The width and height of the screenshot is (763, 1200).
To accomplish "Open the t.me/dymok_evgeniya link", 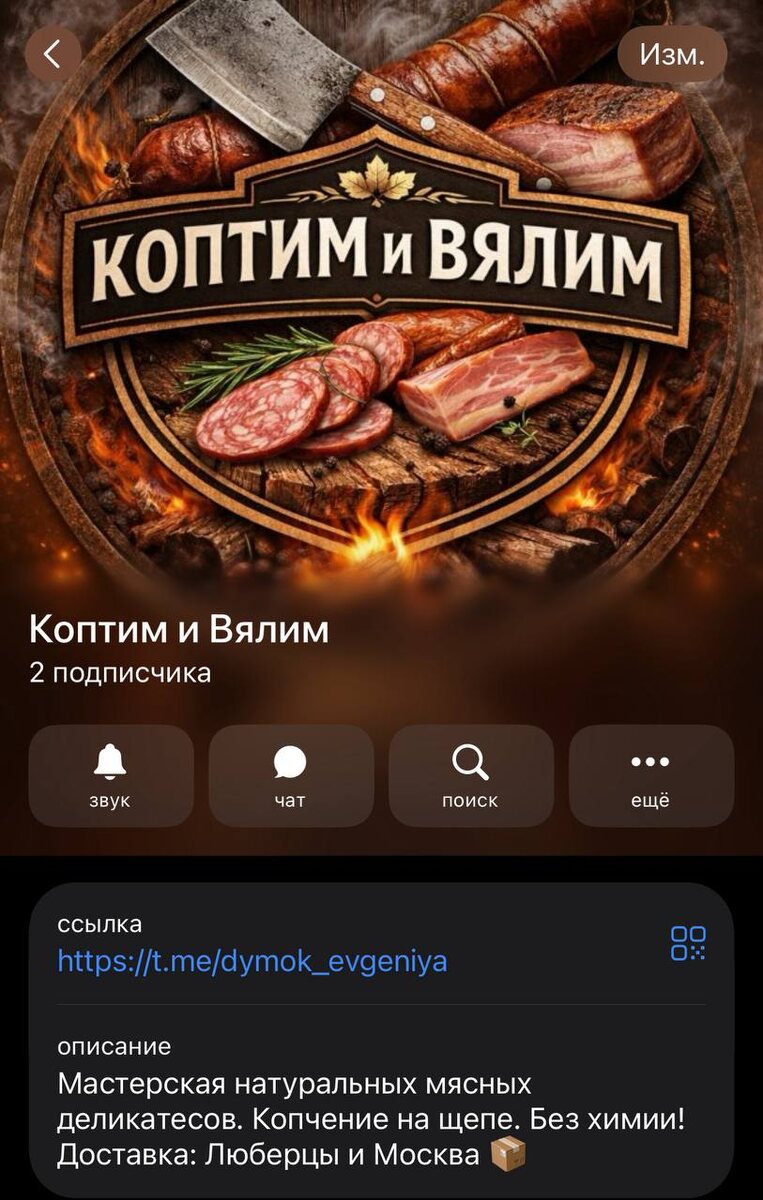I will (x=252, y=961).
